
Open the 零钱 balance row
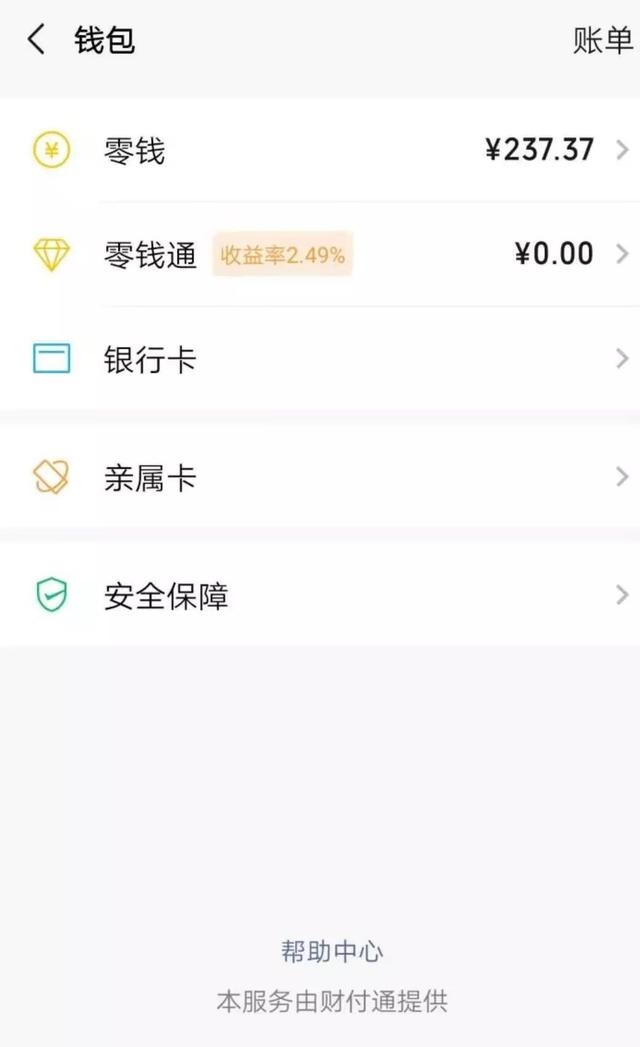(320, 151)
